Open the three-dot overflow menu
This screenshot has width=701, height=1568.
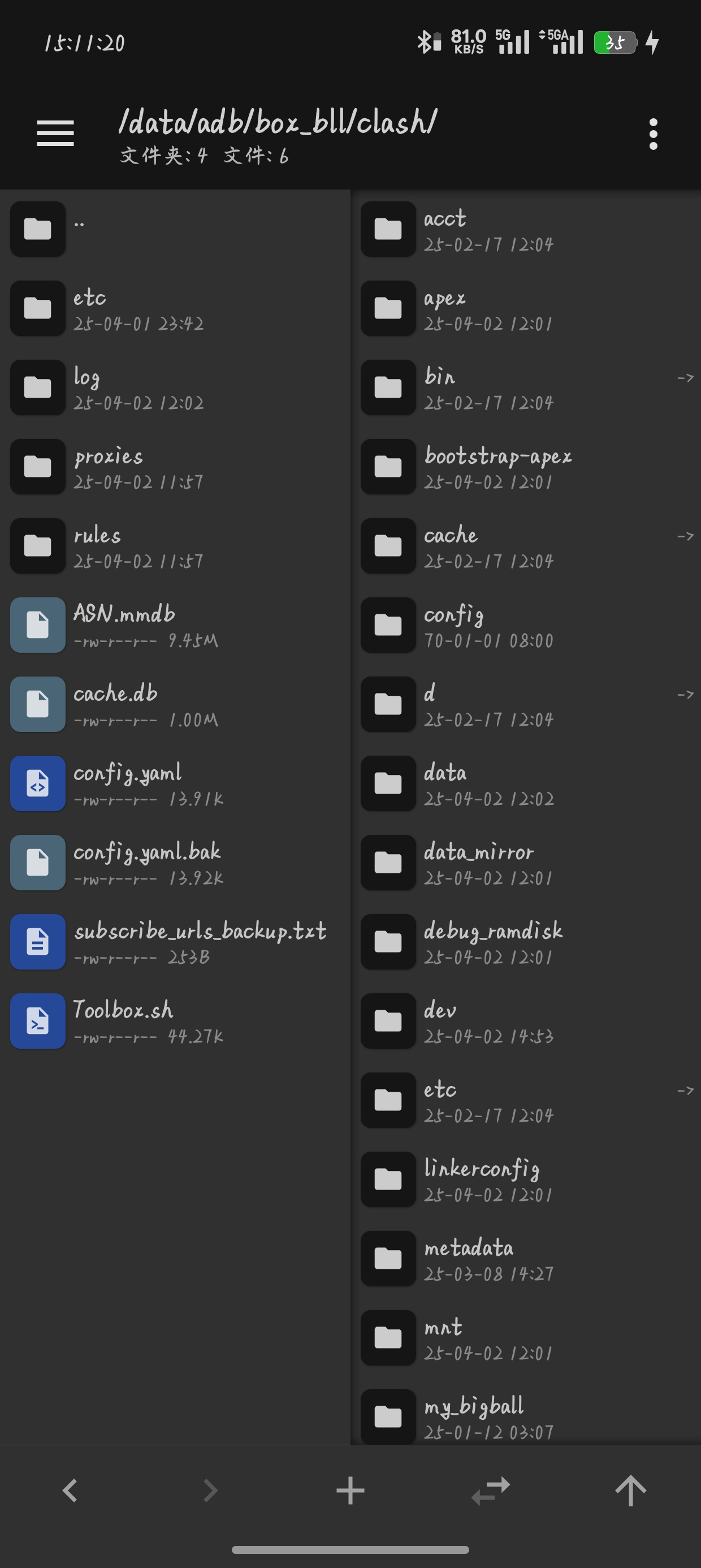point(653,134)
